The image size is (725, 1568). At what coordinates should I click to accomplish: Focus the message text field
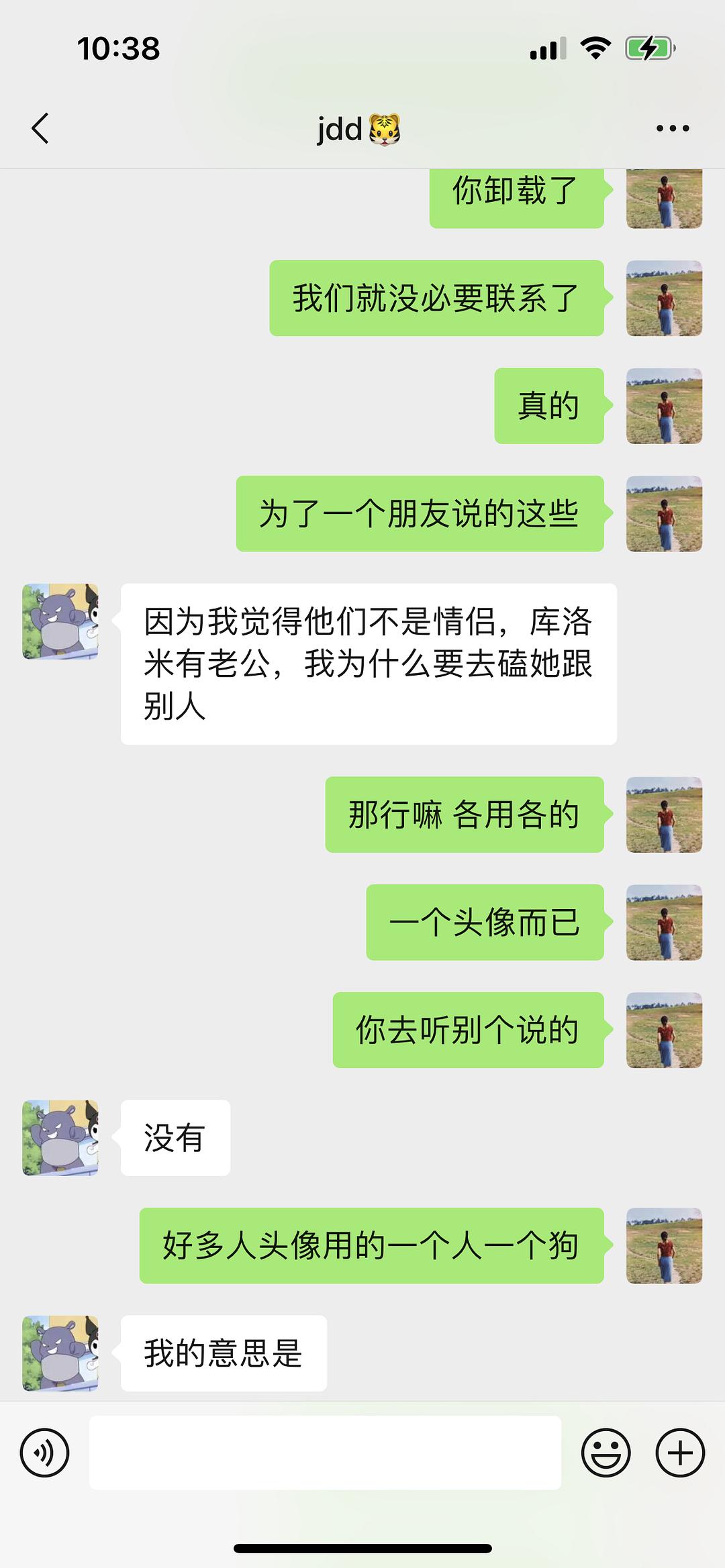[325, 1453]
